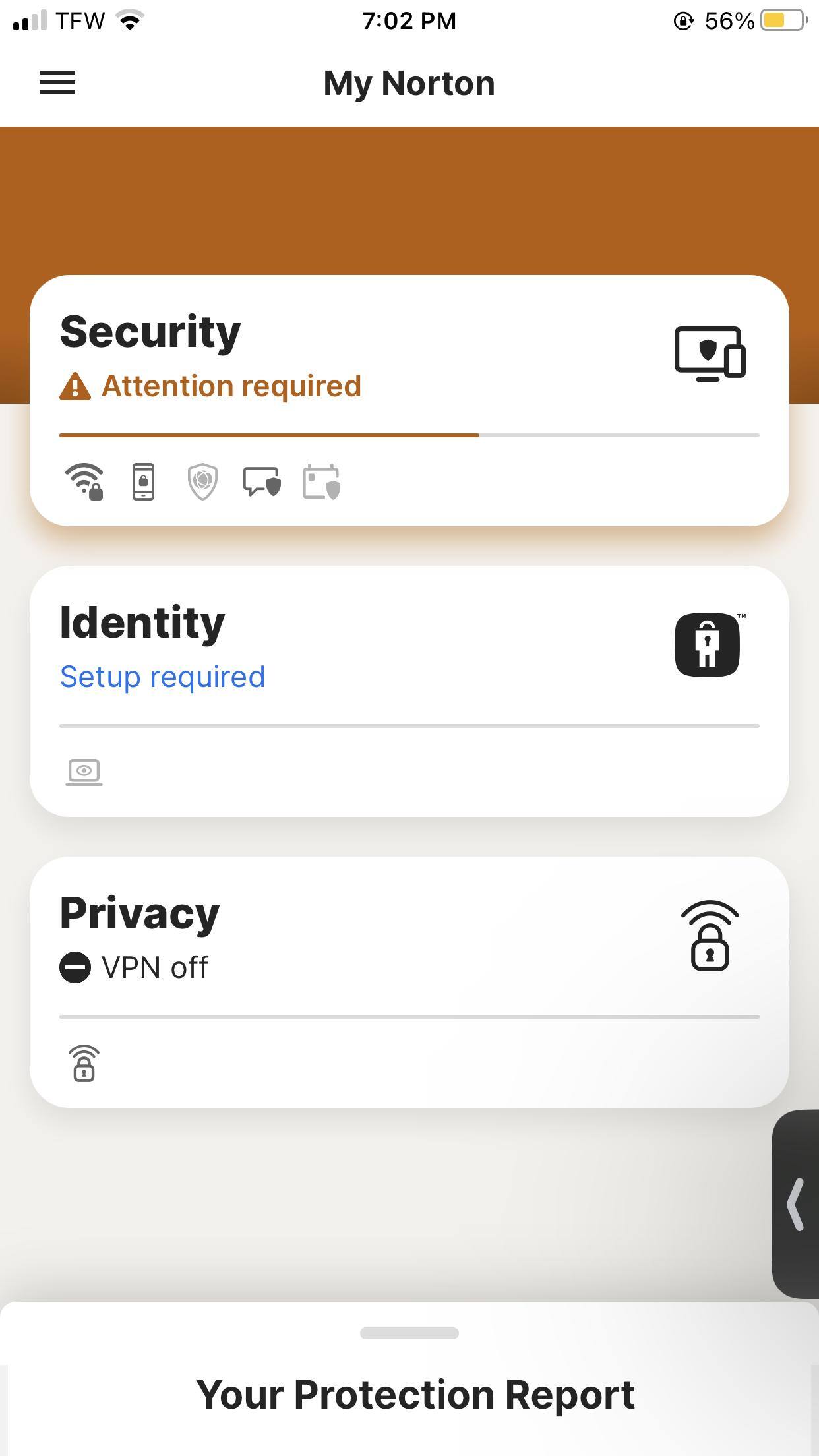Expand Your Protection Report sheet
Screen dimensions: 819x1456
[x=409, y=1333]
